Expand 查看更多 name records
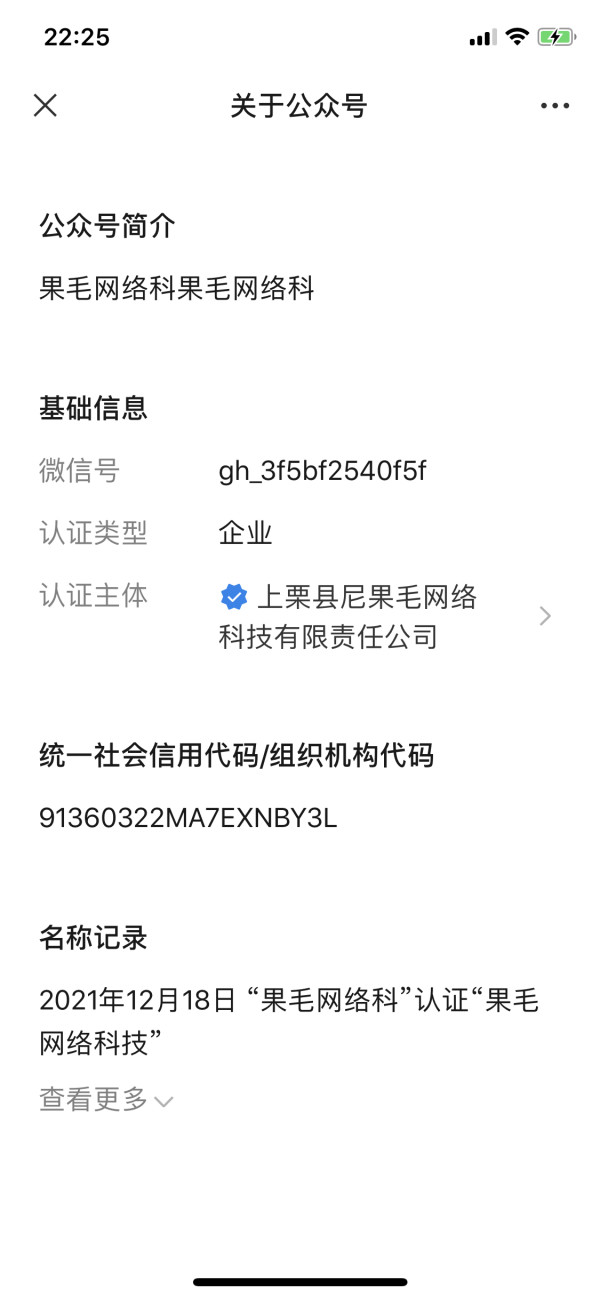 click(106, 1101)
